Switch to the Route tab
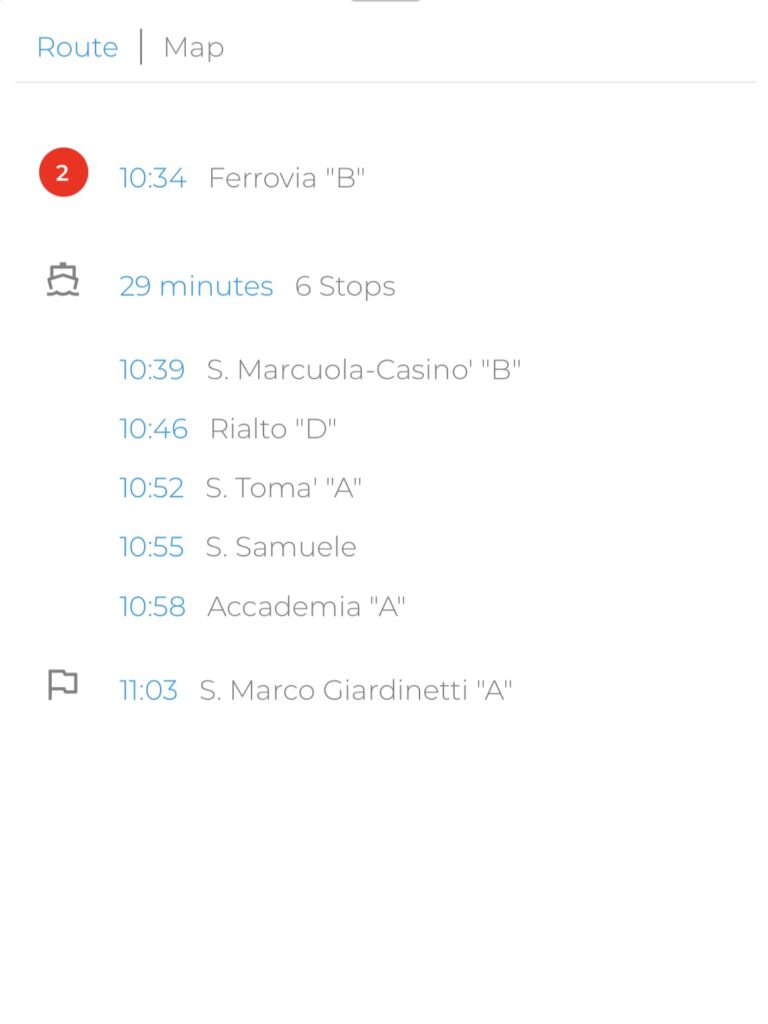The height and width of the screenshot is (1024, 768). 77,47
